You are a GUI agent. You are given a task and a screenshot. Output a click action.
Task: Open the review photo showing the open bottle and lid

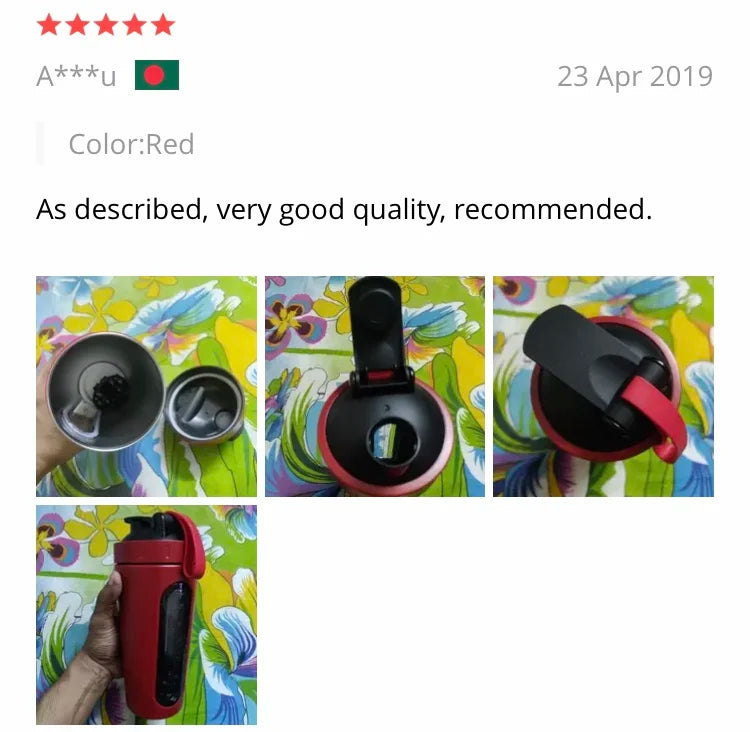(146, 386)
